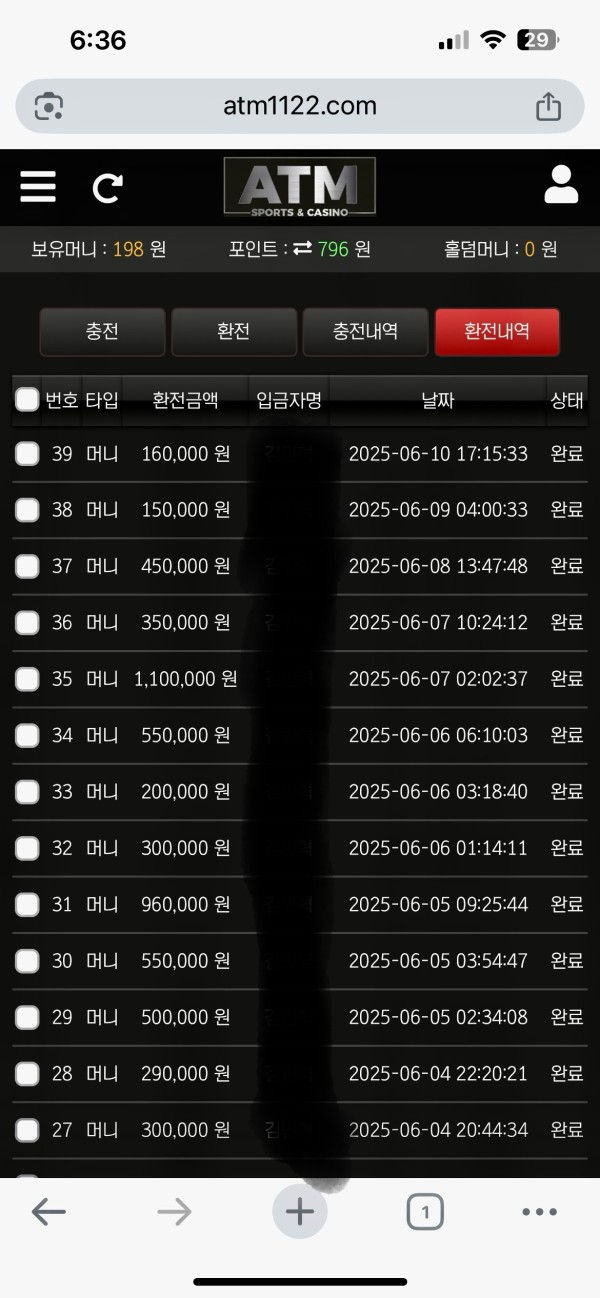Open a new tab with the plus button
Viewport: 600px width, 1298px height.
(300, 1212)
